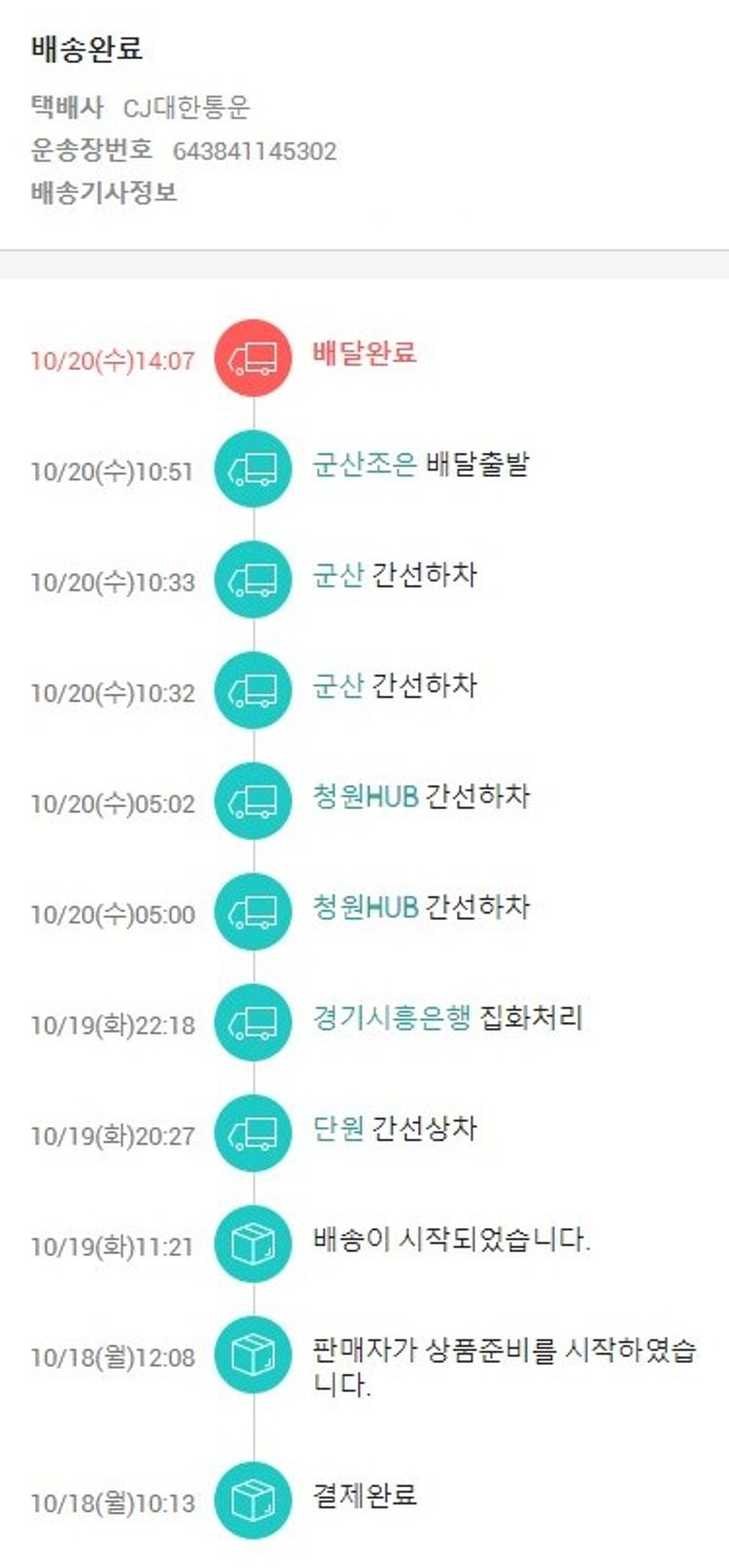Open the 경기시흥은행 branch link

coord(391,1018)
